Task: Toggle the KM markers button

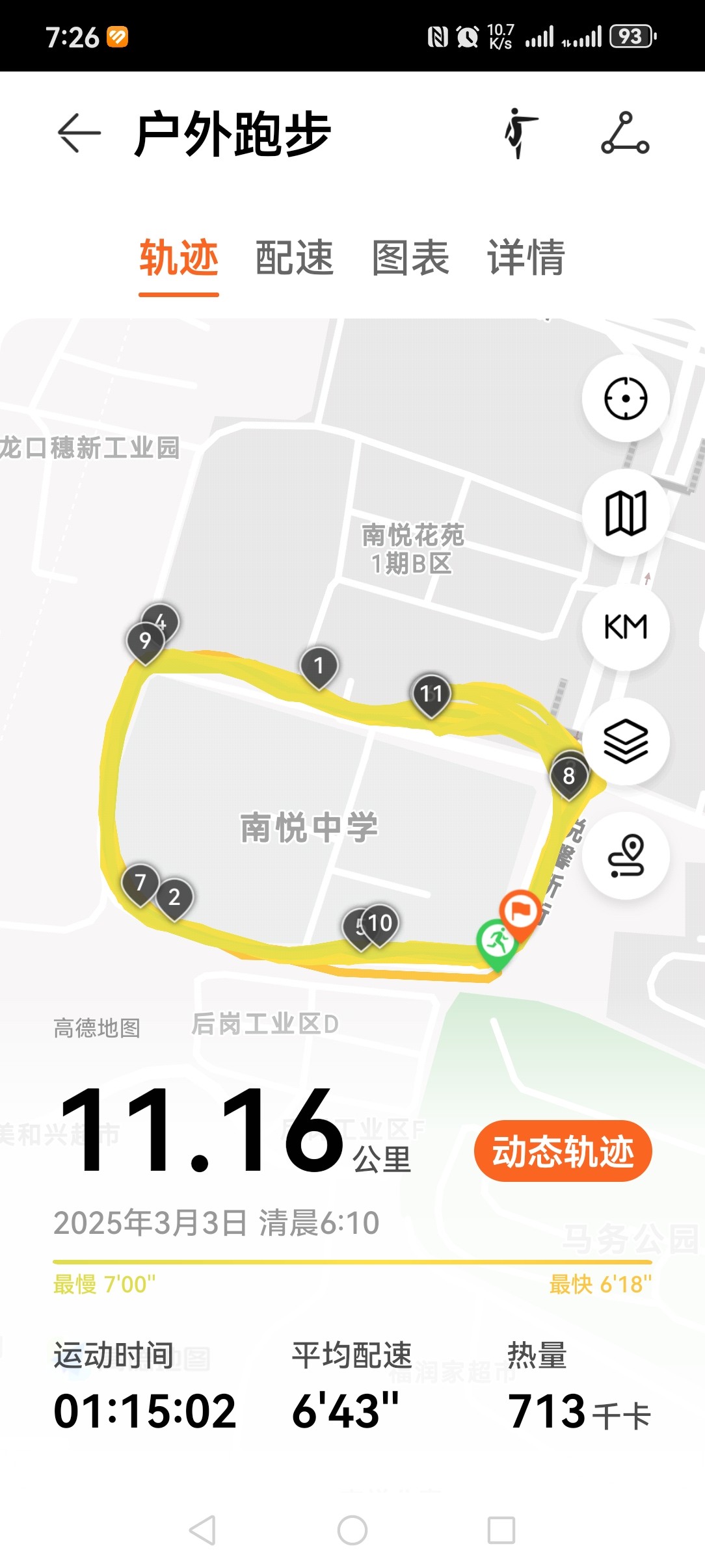Action: pyautogui.click(x=626, y=627)
